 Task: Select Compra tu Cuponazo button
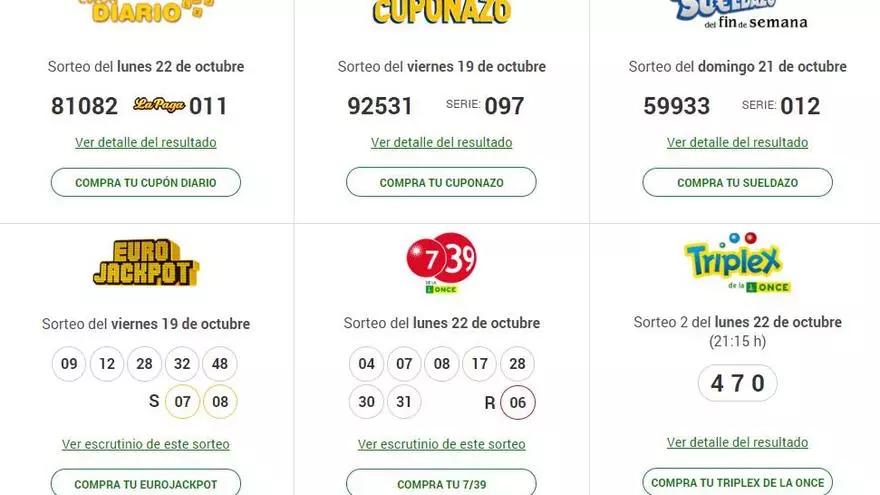pos(441,183)
